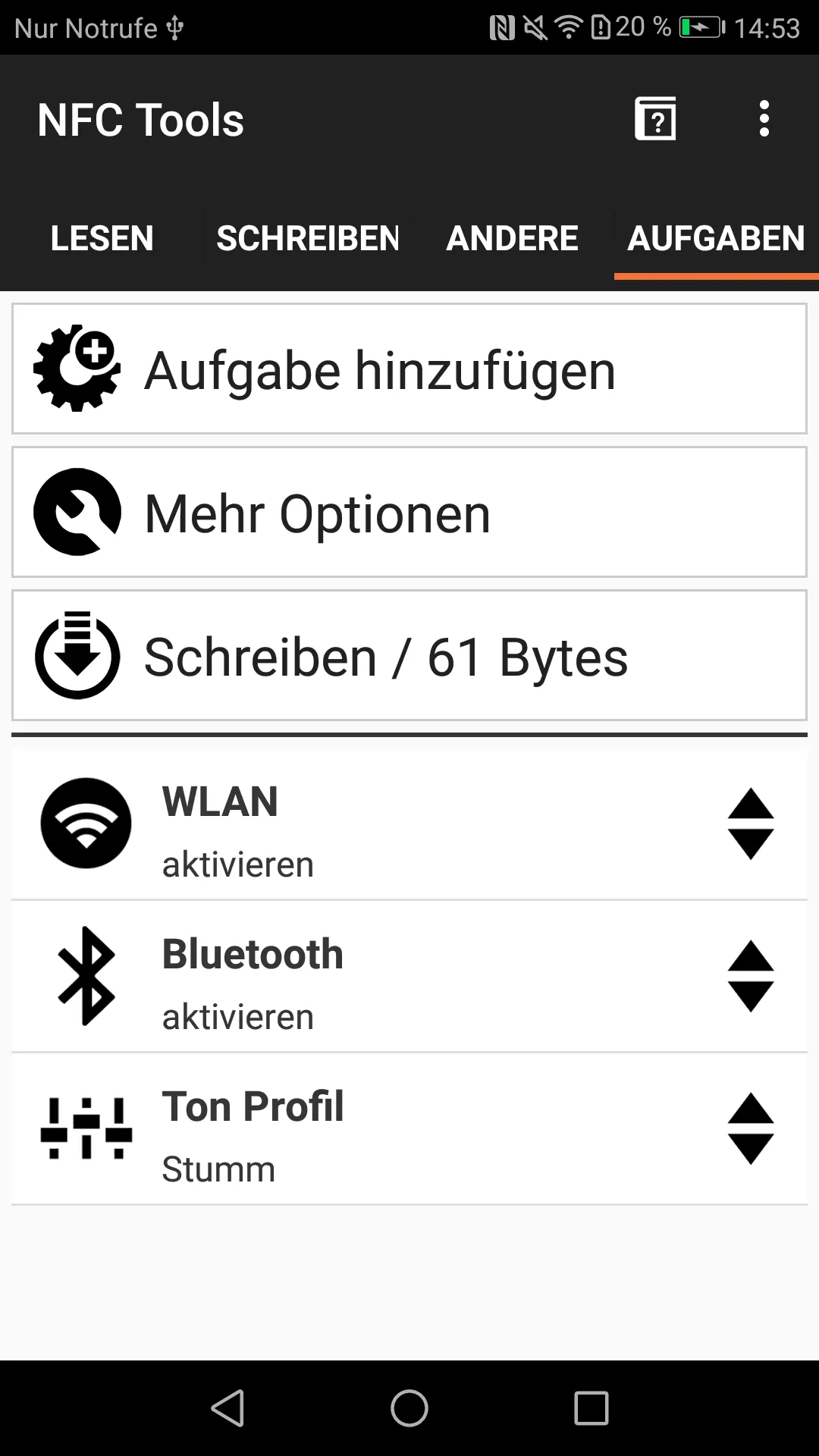Move the WLAN task up
The height and width of the screenshot is (1456, 819).
tap(751, 803)
